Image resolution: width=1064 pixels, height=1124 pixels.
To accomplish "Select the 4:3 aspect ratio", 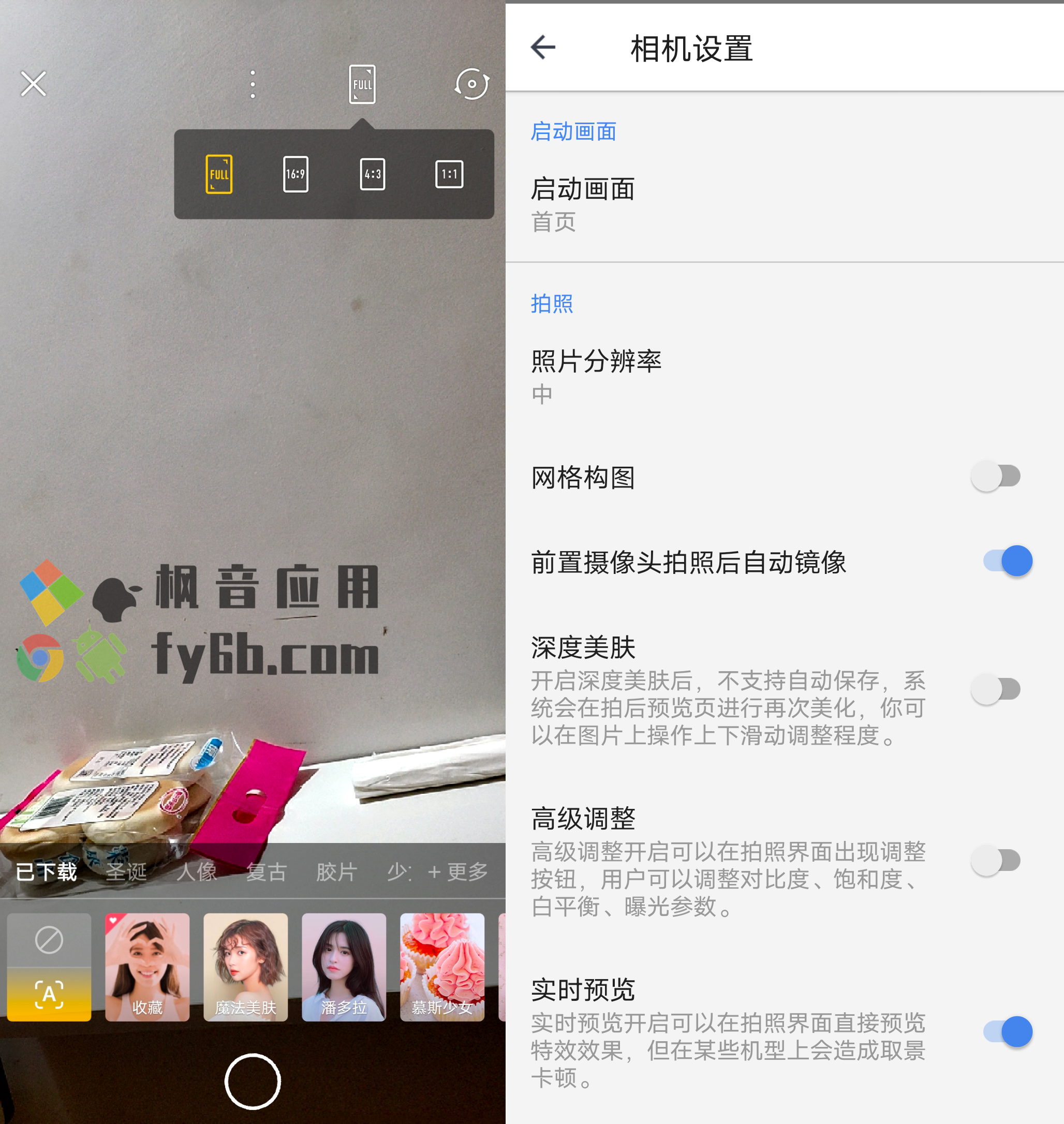I will [x=373, y=174].
